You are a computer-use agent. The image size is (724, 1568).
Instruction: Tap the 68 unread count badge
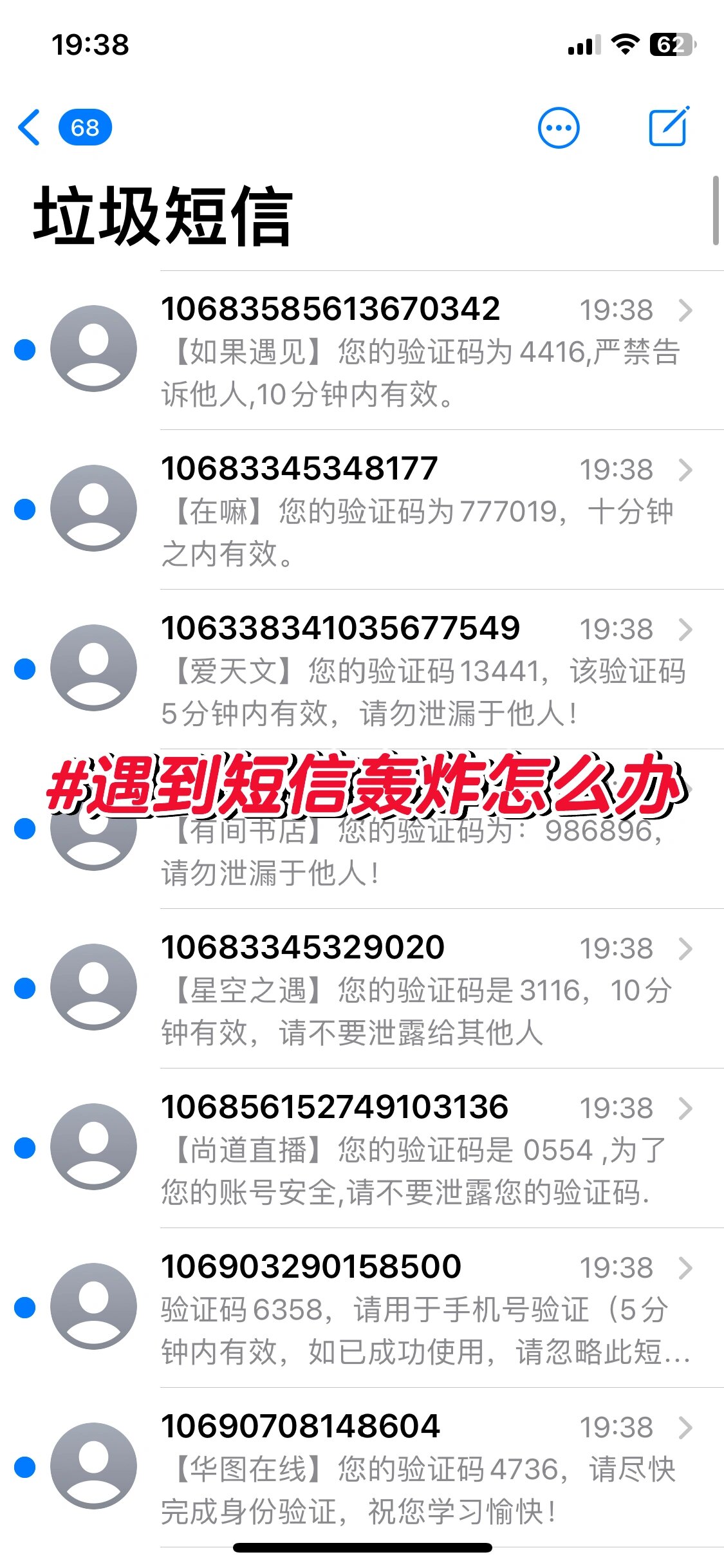pos(86,127)
